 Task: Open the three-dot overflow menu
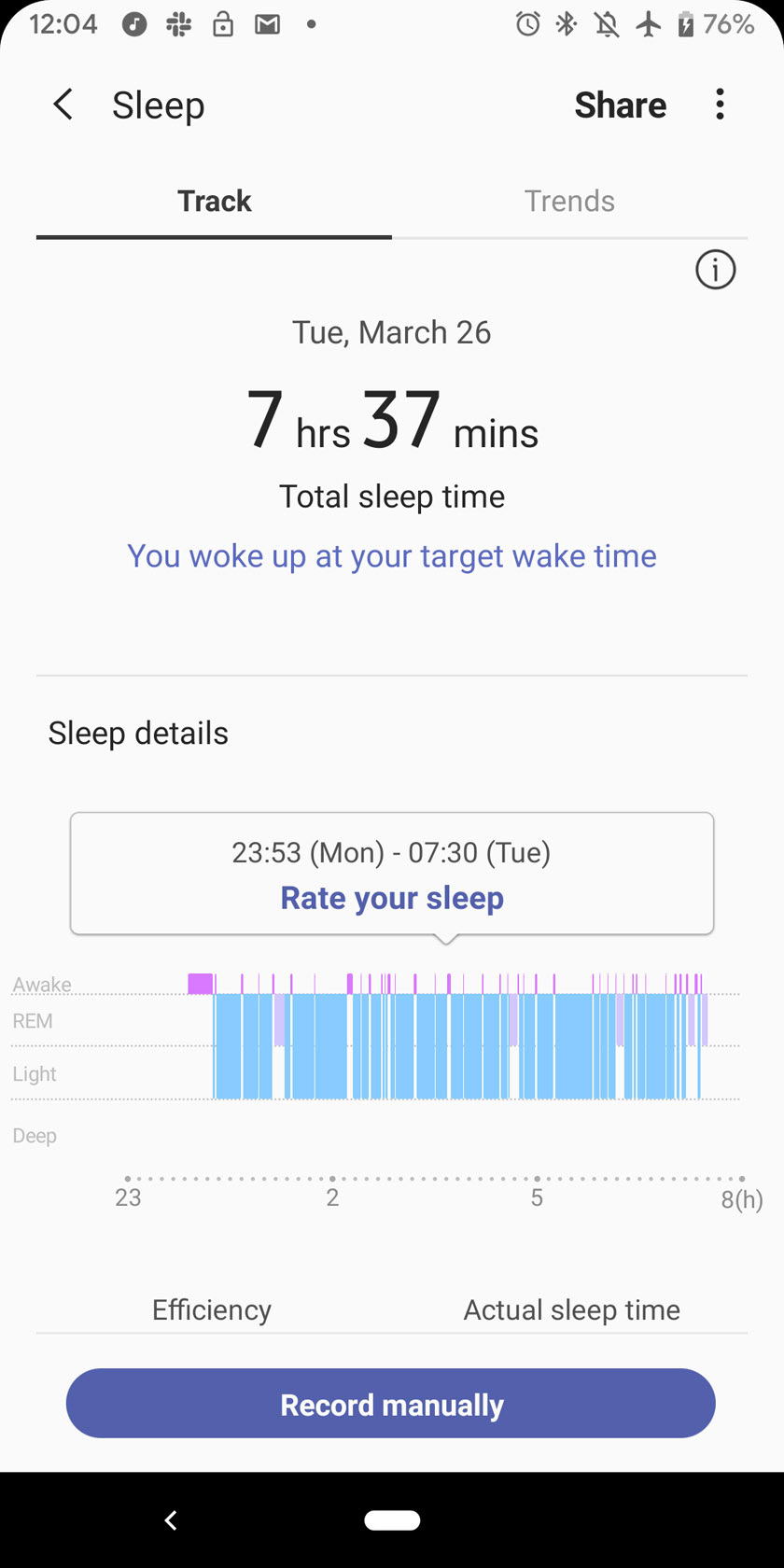pos(720,105)
